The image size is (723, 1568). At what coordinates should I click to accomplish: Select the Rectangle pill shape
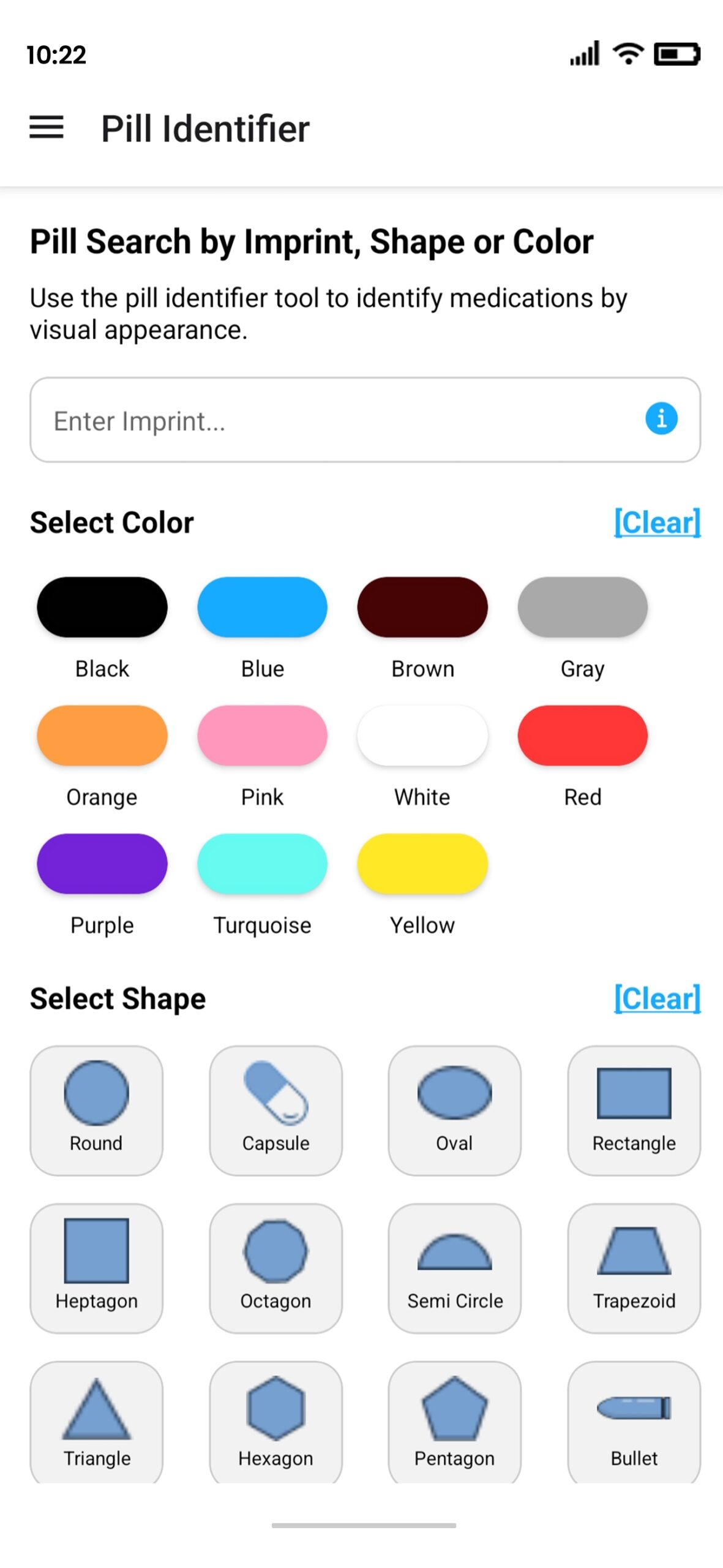tap(634, 1110)
